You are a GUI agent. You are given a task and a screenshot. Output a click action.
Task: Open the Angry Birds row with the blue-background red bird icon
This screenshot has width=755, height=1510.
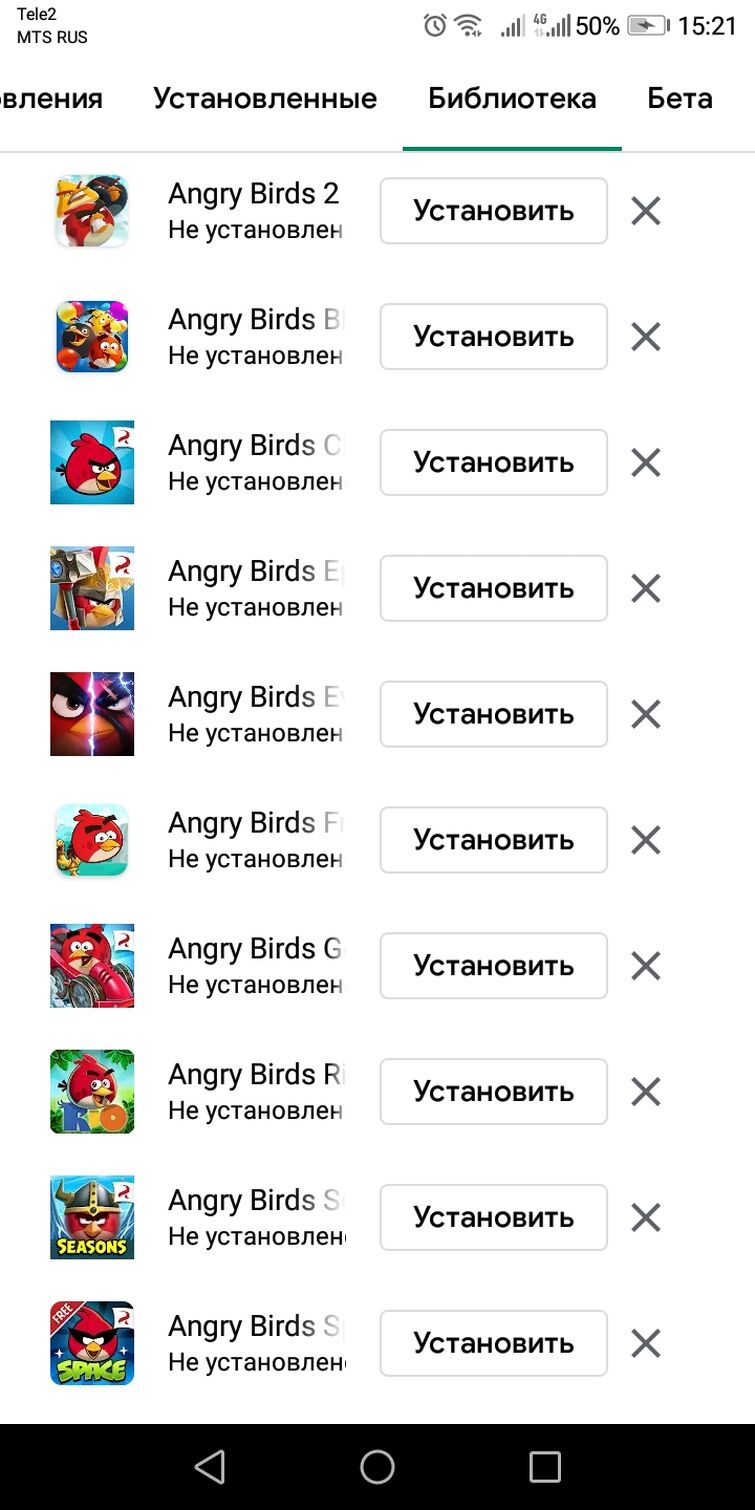pyautogui.click(x=254, y=462)
